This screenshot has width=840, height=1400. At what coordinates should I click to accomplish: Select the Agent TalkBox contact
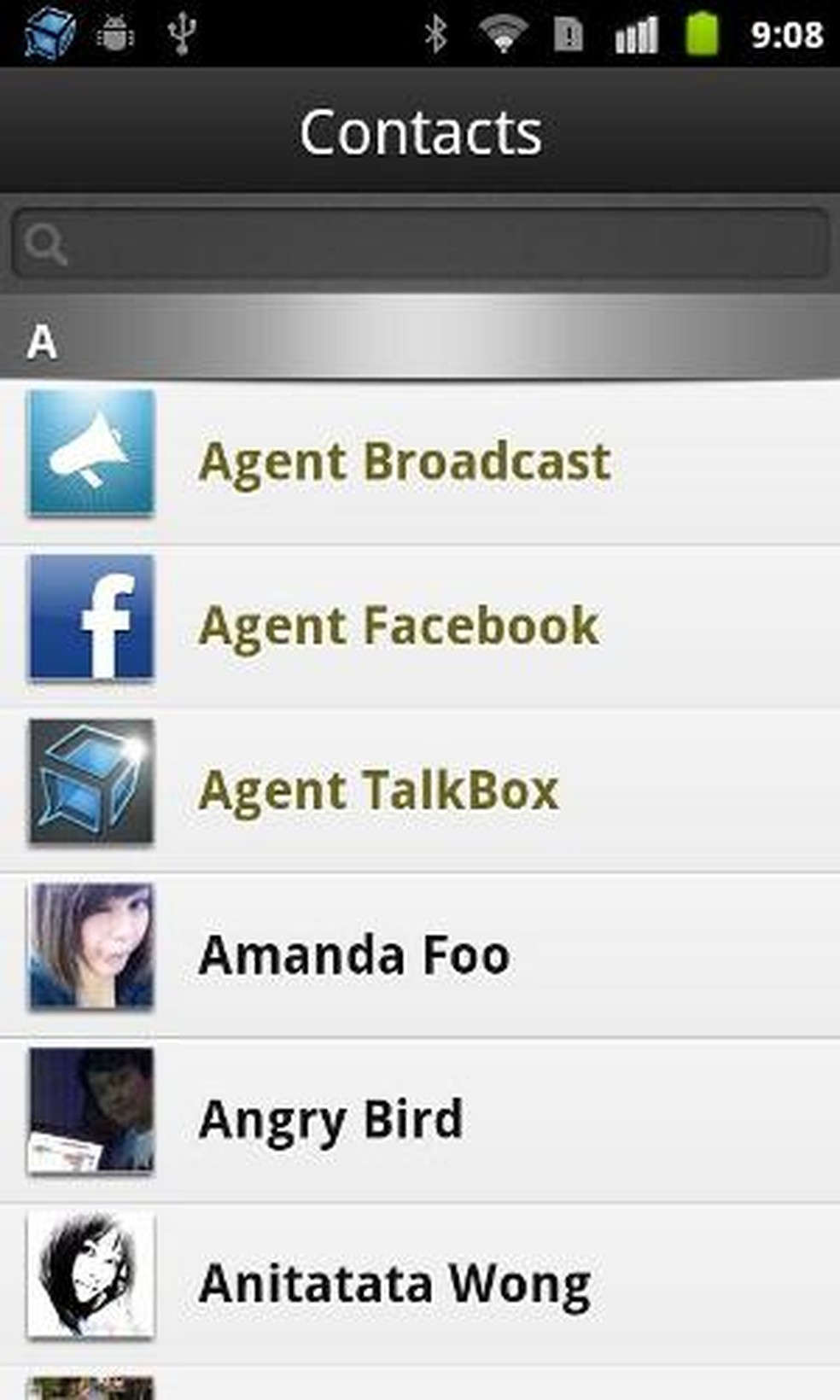(x=378, y=790)
